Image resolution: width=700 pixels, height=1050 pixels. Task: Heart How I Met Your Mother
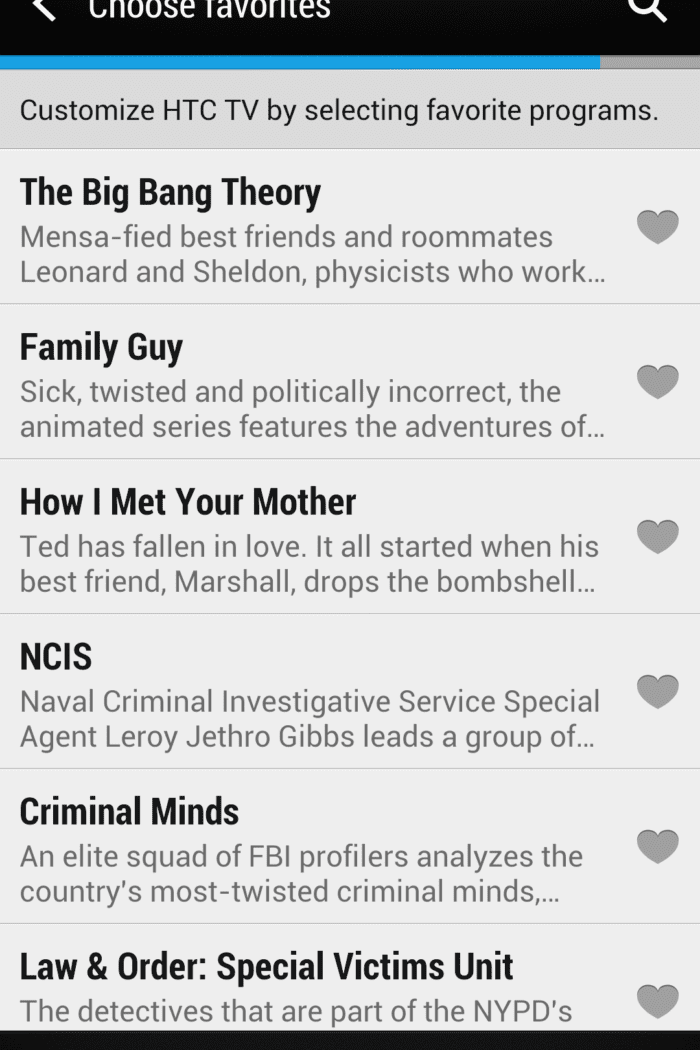point(657,537)
